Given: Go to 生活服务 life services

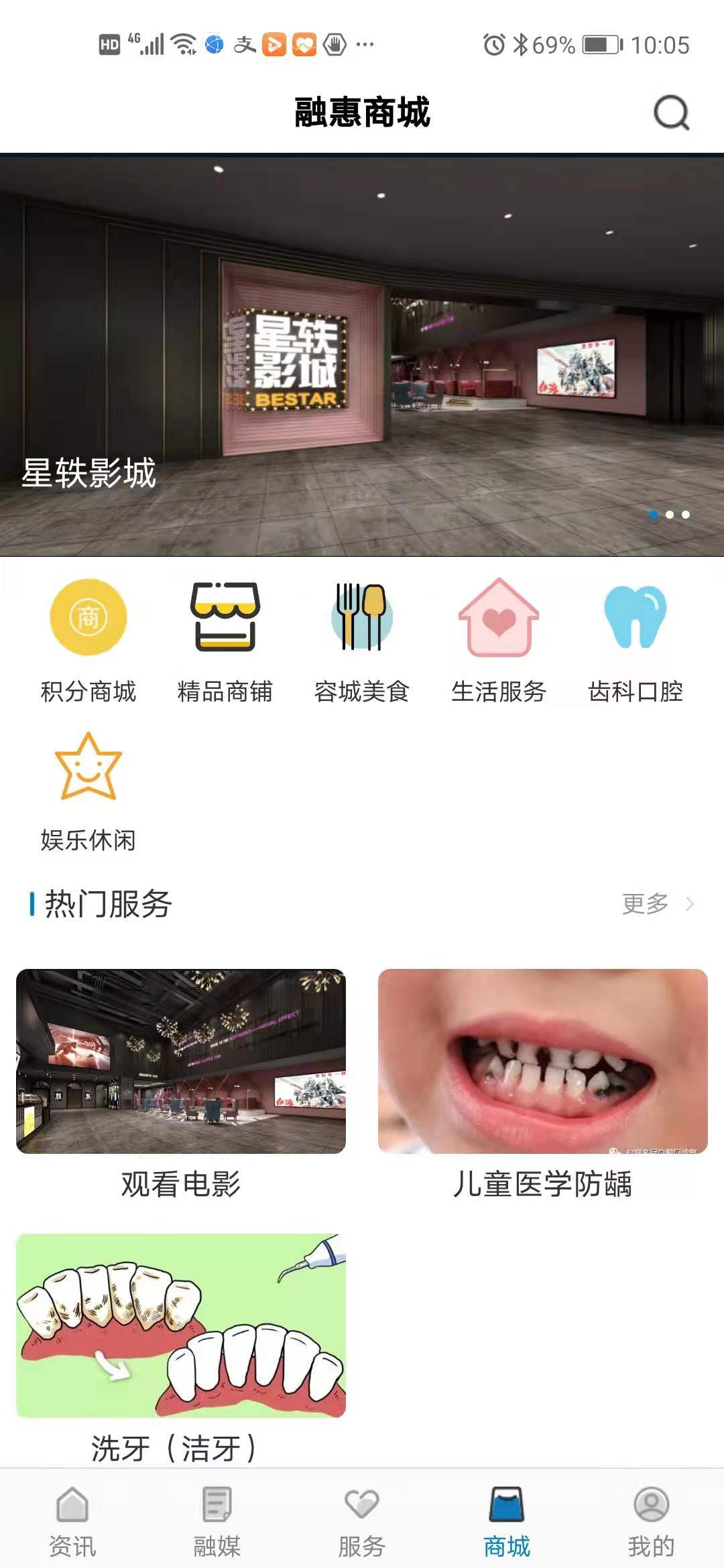Looking at the screenshot, I should pyautogui.click(x=499, y=640).
